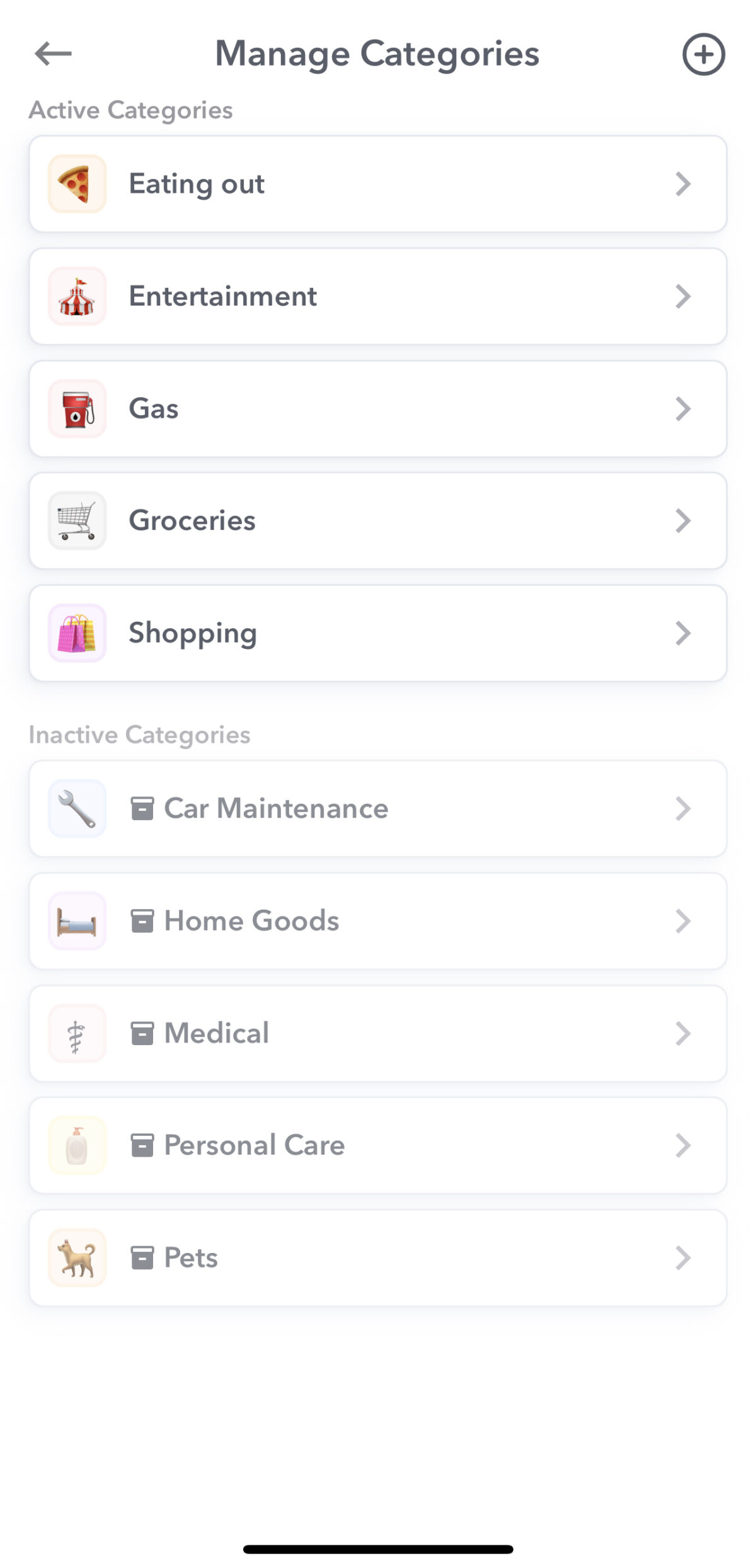Click the fuel pump icon beside Gas
Screen dimensions: 756x1568
[x=76, y=408]
